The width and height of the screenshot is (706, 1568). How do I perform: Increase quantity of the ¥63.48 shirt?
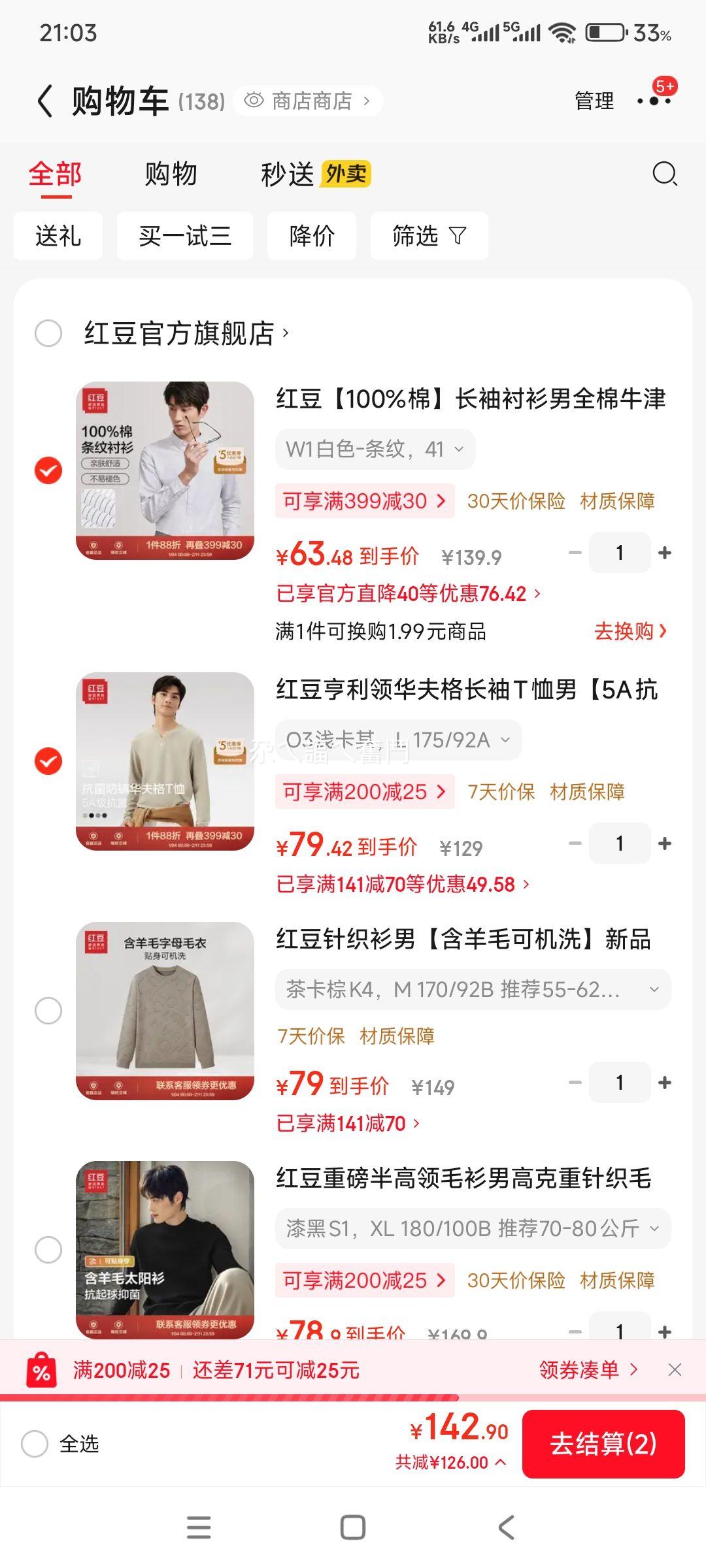665,553
